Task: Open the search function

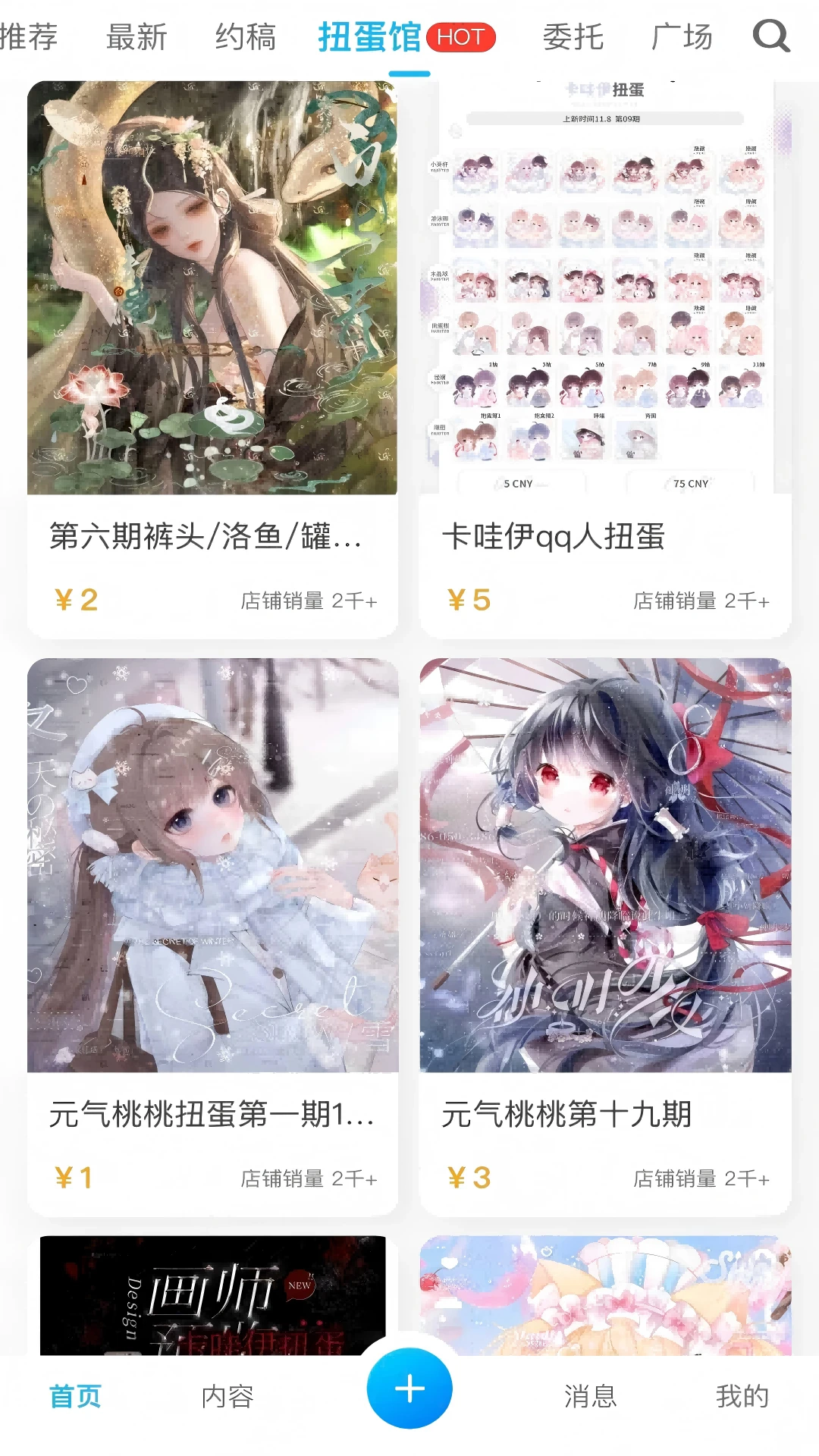Action: point(771,36)
